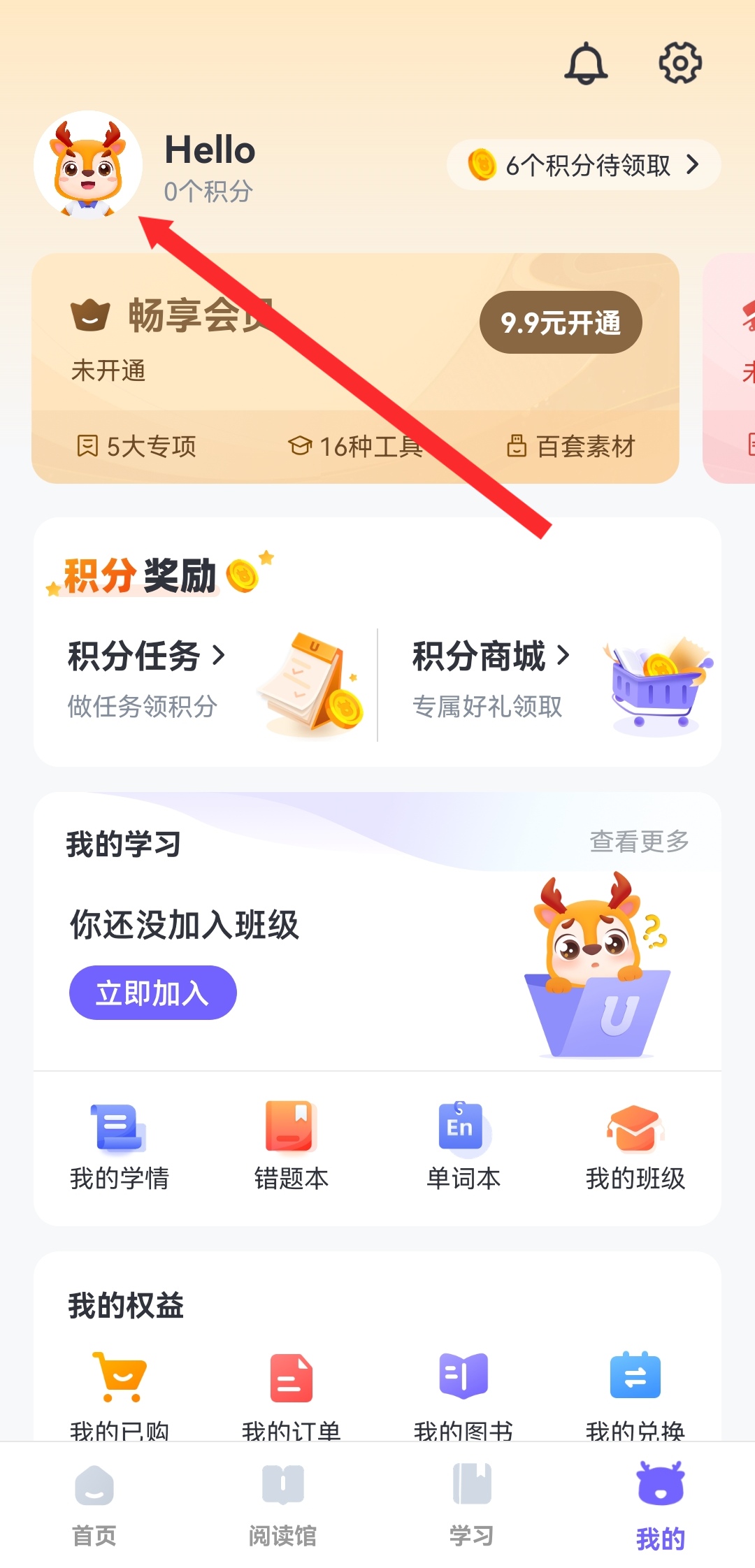Open the settings gear
Viewport: 755px width, 1568px height.
tap(680, 63)
